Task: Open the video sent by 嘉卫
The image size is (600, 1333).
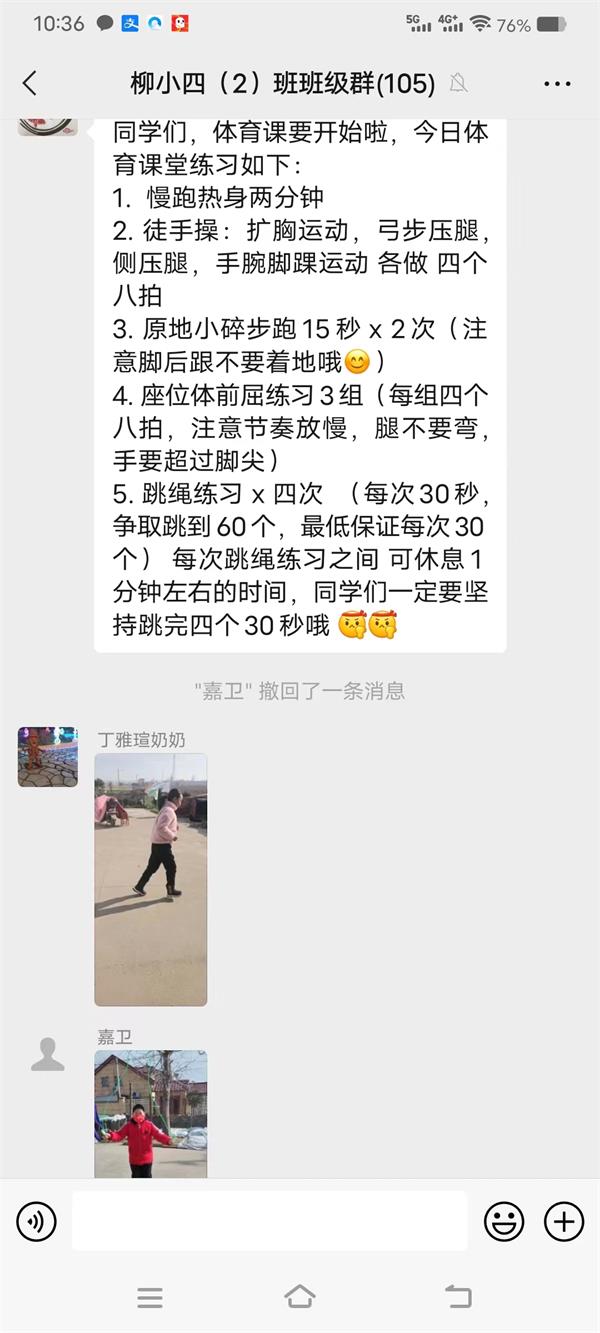Action: pos(151,1113)
